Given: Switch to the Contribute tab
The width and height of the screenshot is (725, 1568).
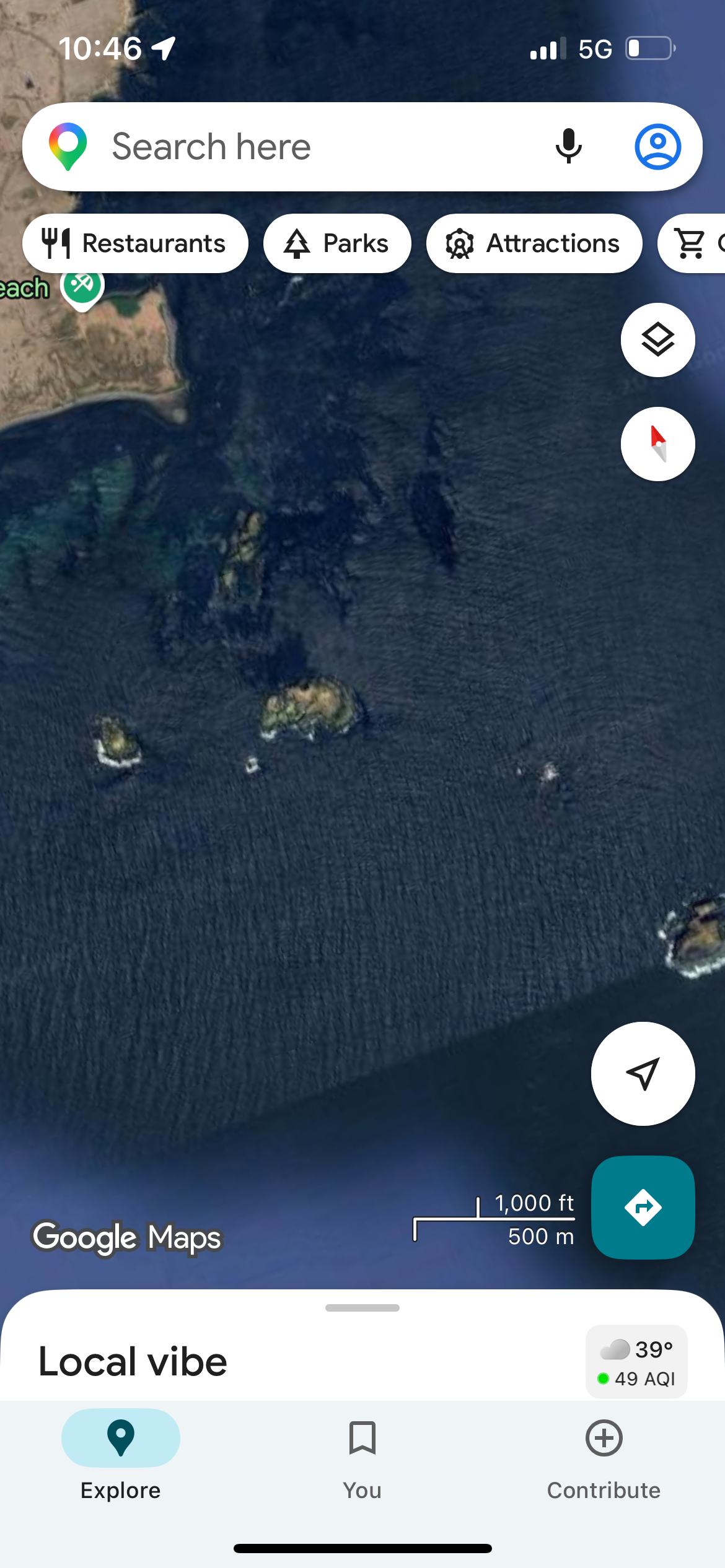Looking at the screenshot, I should [x=604, y=1459].
